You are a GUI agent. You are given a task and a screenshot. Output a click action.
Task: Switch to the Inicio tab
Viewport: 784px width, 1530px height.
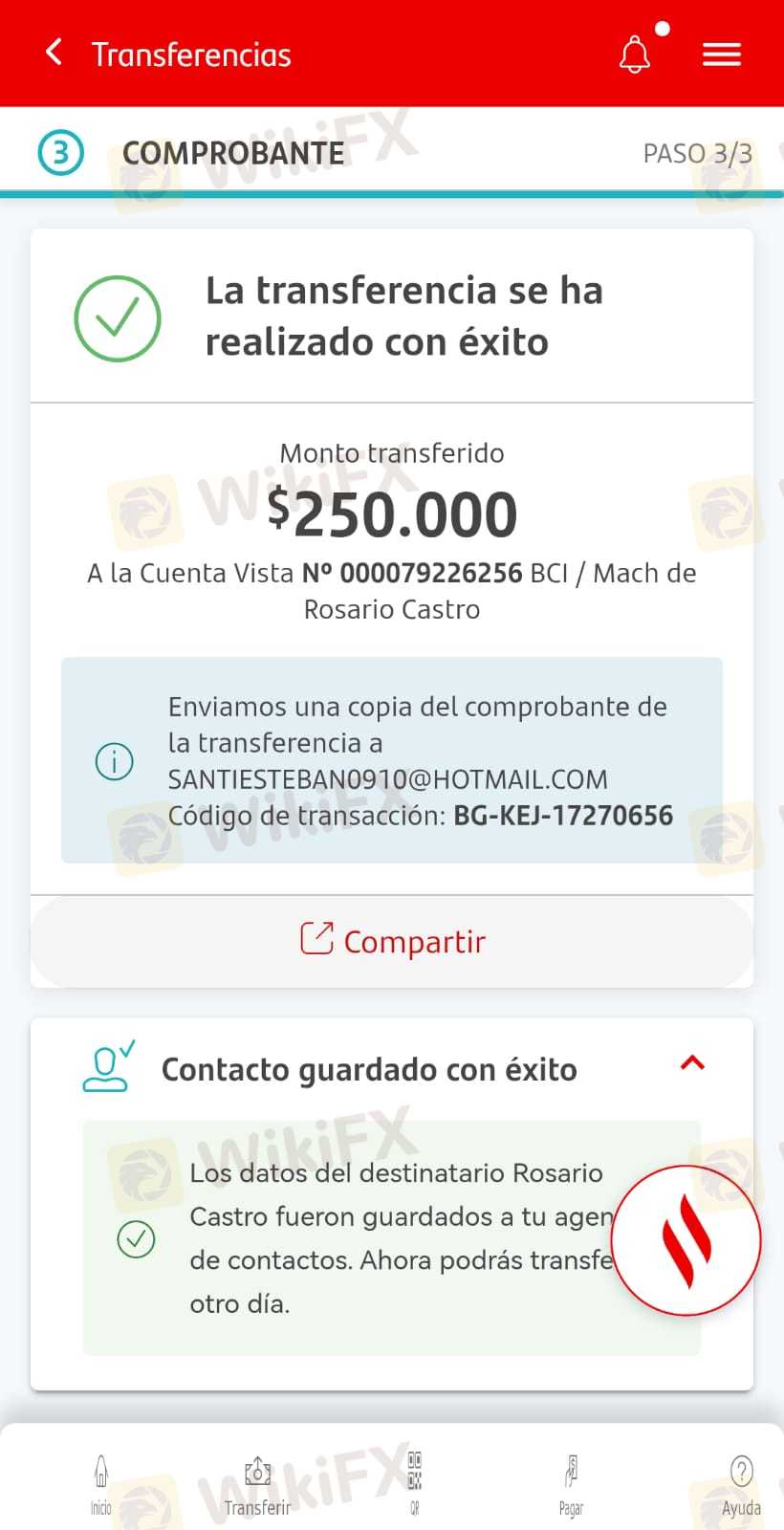point(101,1485)
